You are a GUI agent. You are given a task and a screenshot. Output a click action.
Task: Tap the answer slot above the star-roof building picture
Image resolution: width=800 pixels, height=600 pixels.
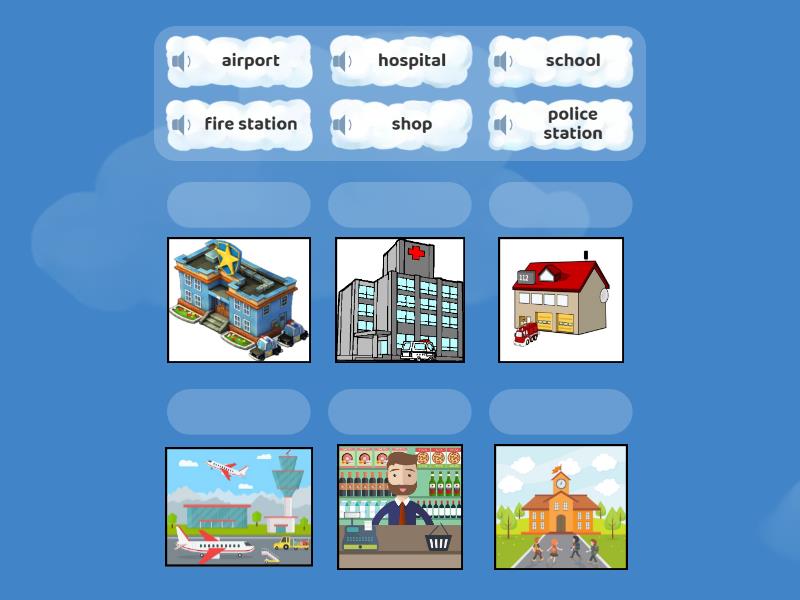coord(238,205)
